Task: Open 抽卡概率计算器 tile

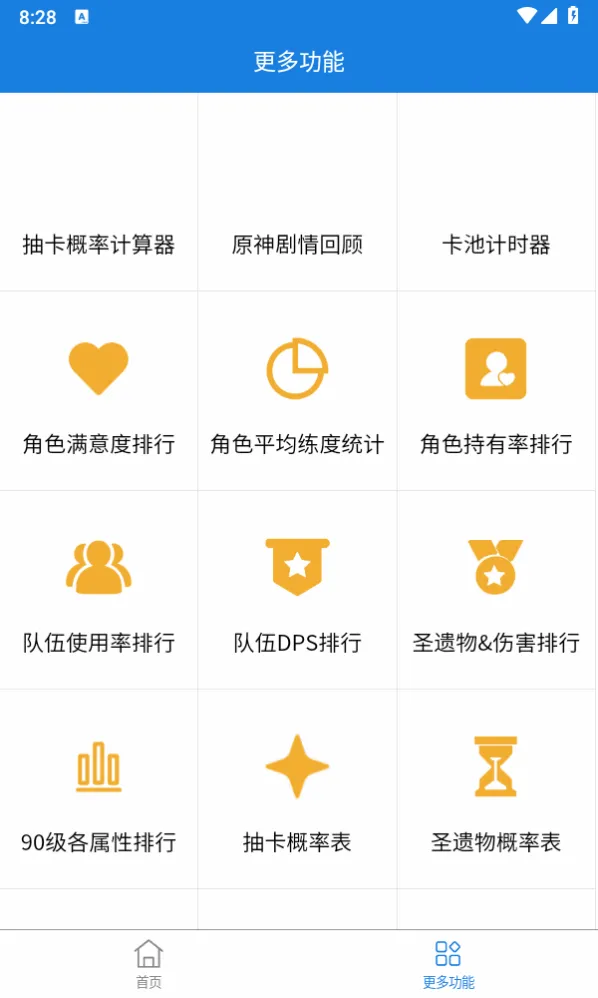Action: [x=99, y=192]
